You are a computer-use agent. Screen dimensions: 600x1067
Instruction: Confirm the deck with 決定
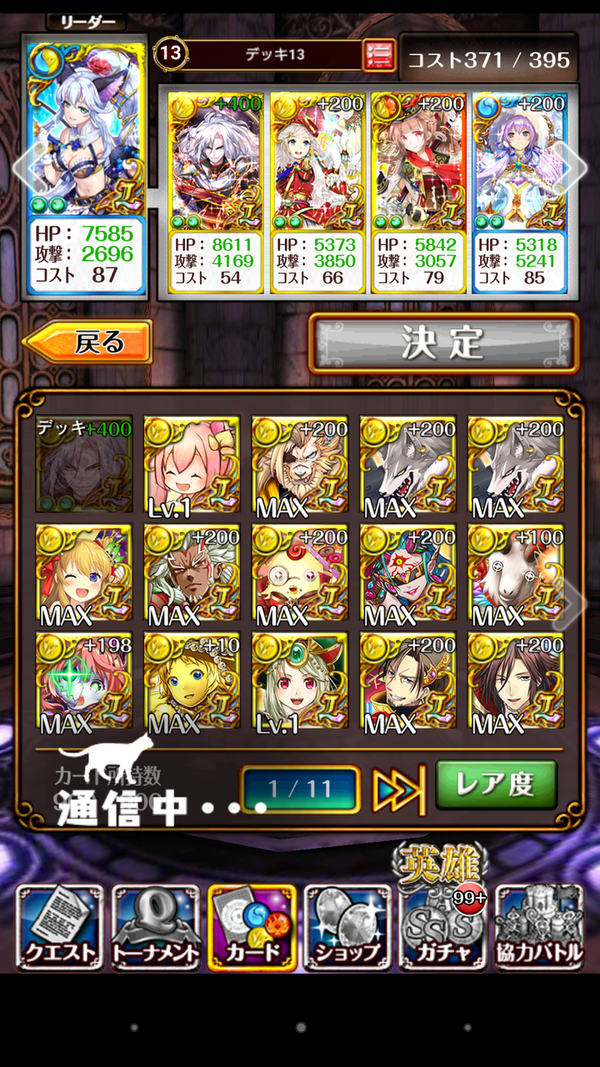(443, 342)
